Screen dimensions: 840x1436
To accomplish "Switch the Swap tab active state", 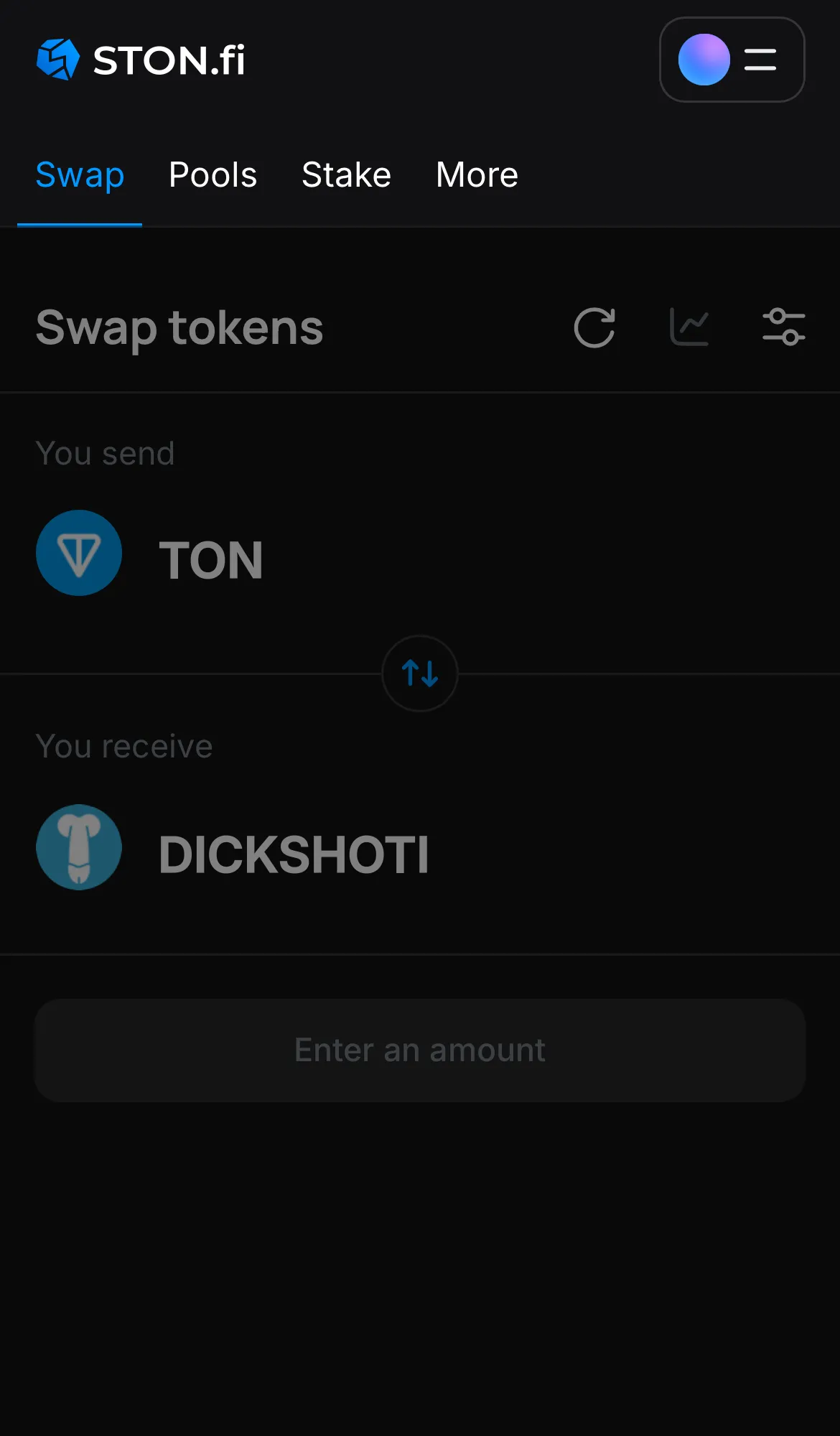I will coord(79,174).
